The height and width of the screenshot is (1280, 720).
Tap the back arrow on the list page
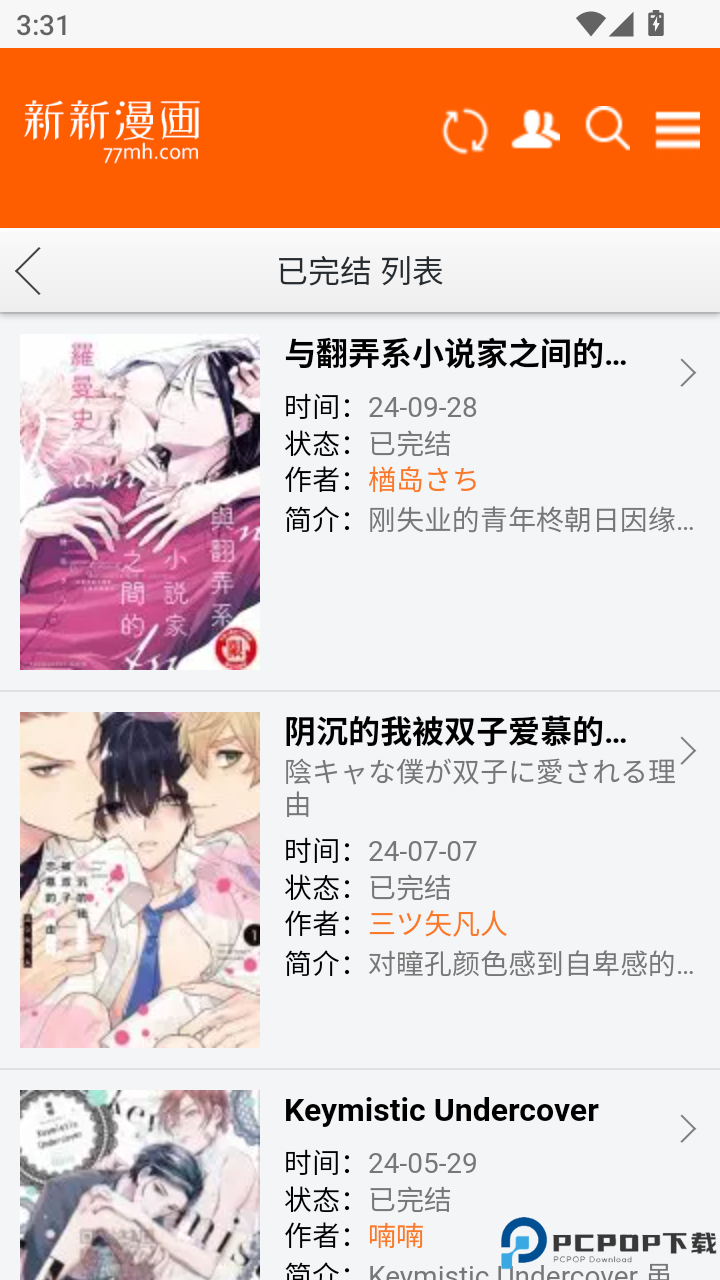click(28, 271)
